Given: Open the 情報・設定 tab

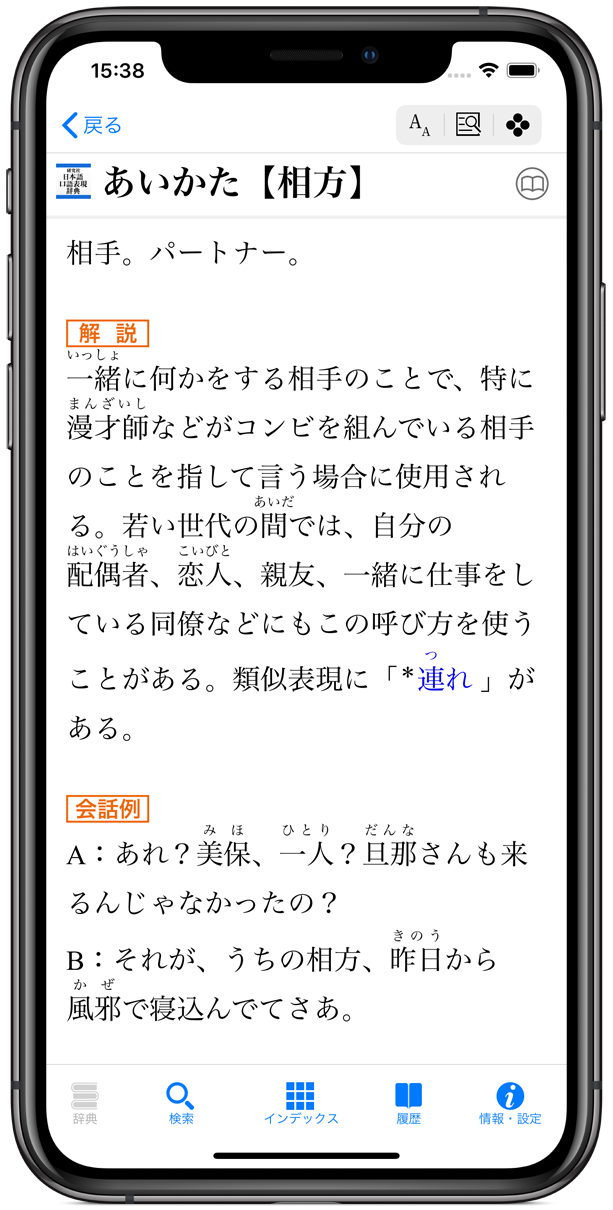Looking at the screenshot, I should (510, 1103).
